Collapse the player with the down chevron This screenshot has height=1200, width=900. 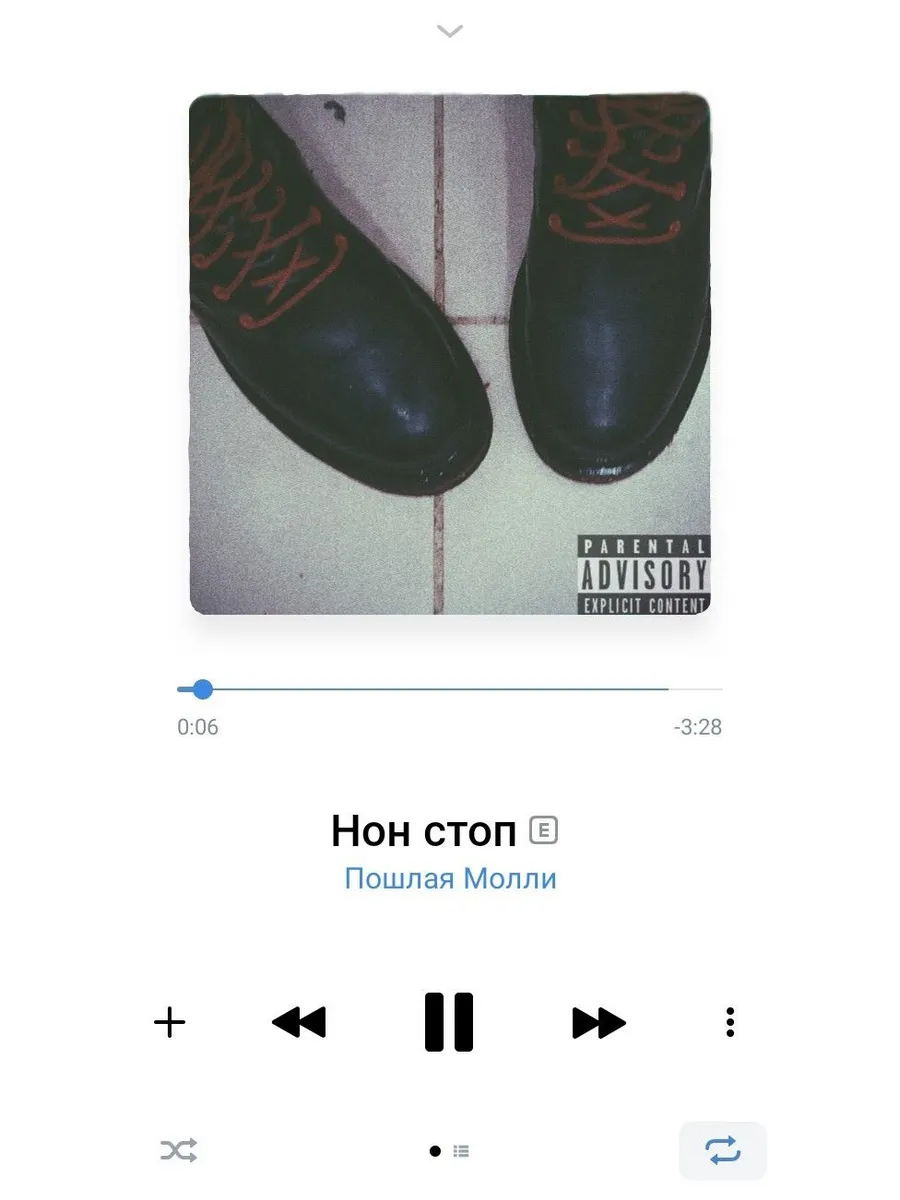[450, 31]
